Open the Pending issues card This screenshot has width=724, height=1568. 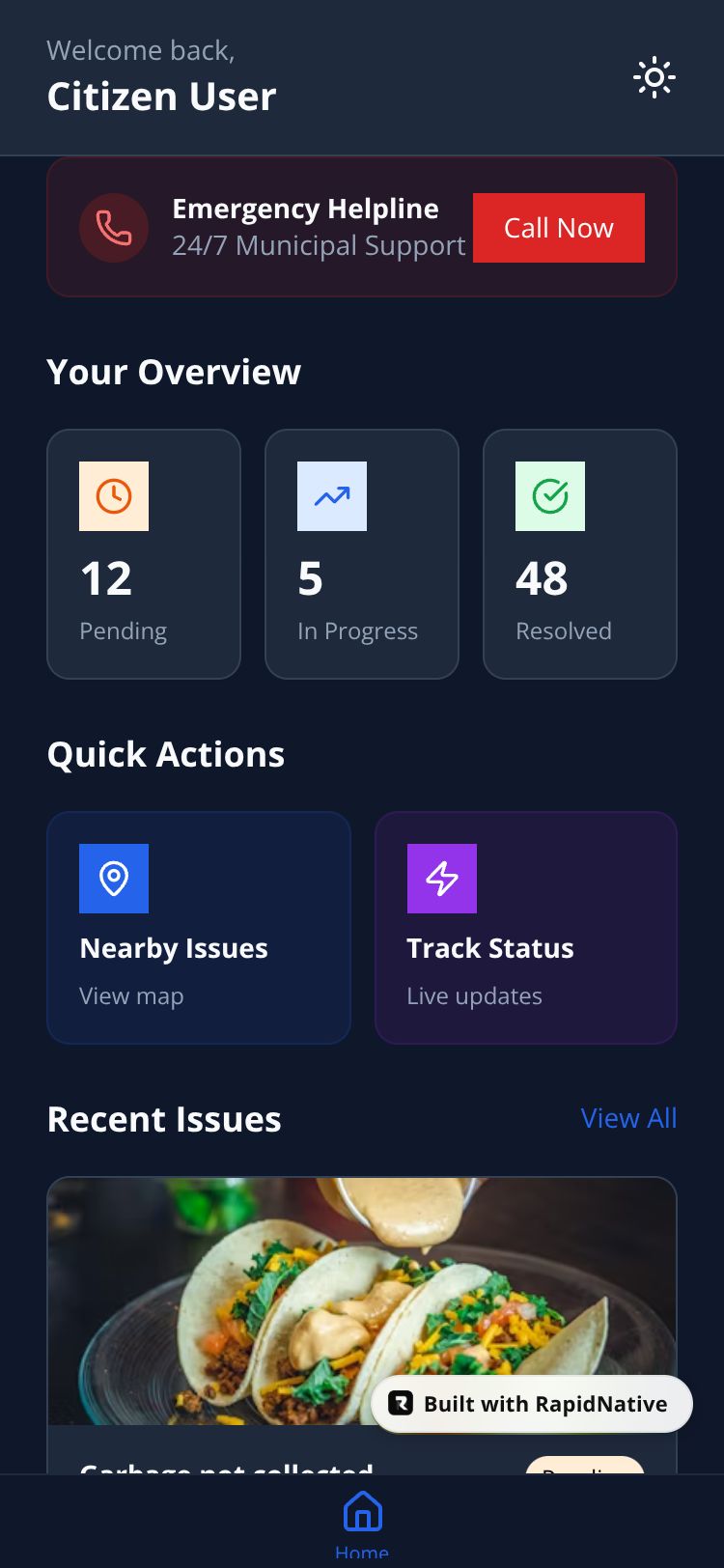point(144,554)
